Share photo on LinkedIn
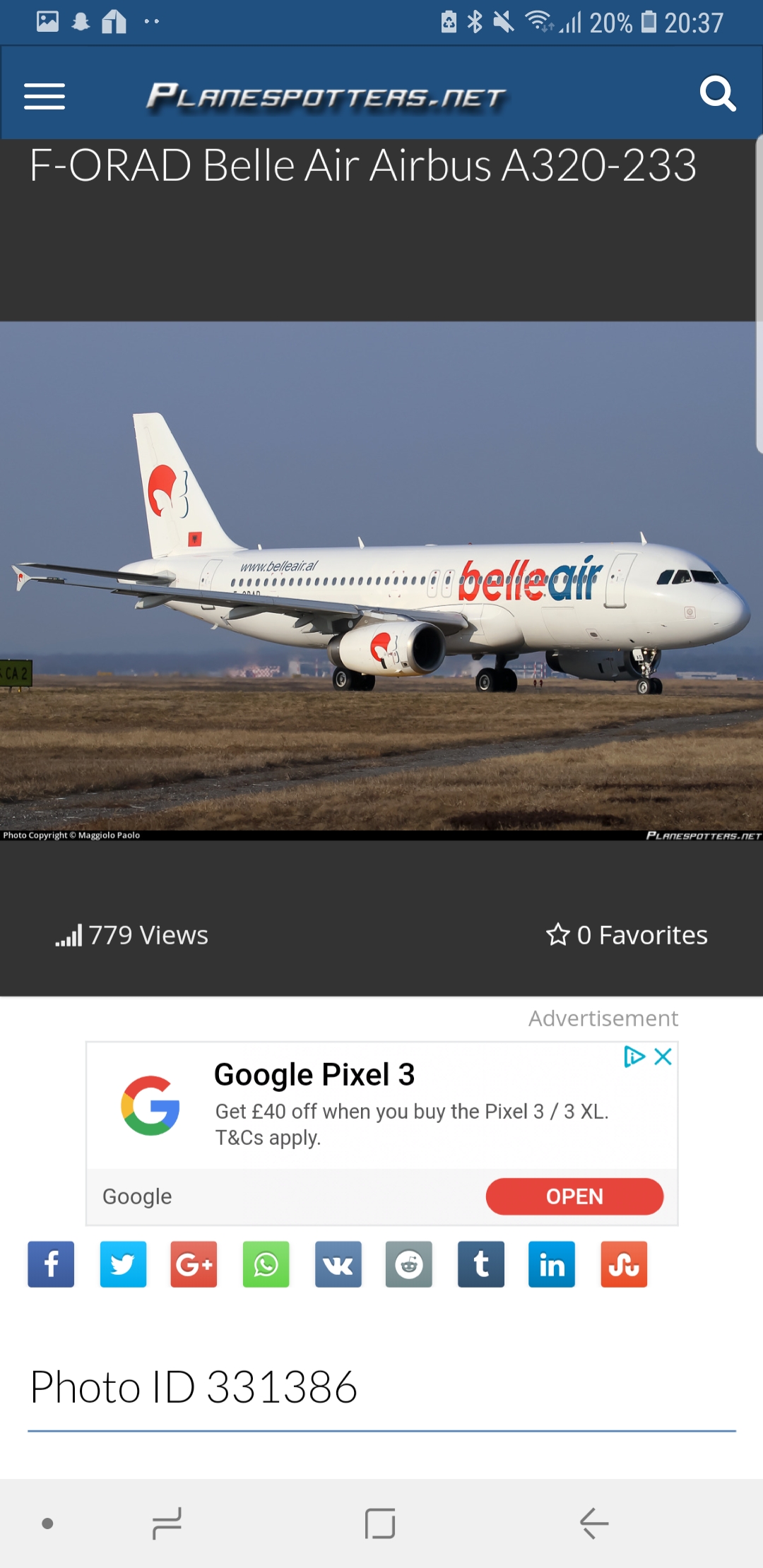This screenshot has width=763, height=1568. click(552, 1264)
